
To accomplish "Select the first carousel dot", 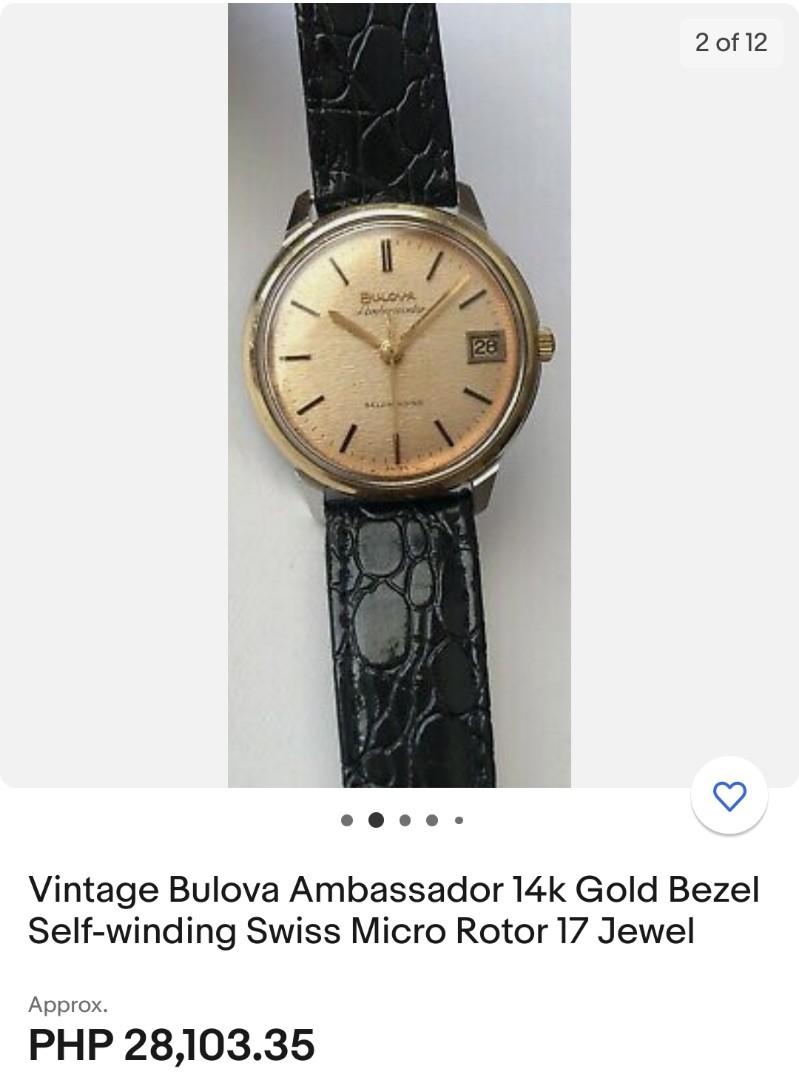I will [x=345, y=818].
